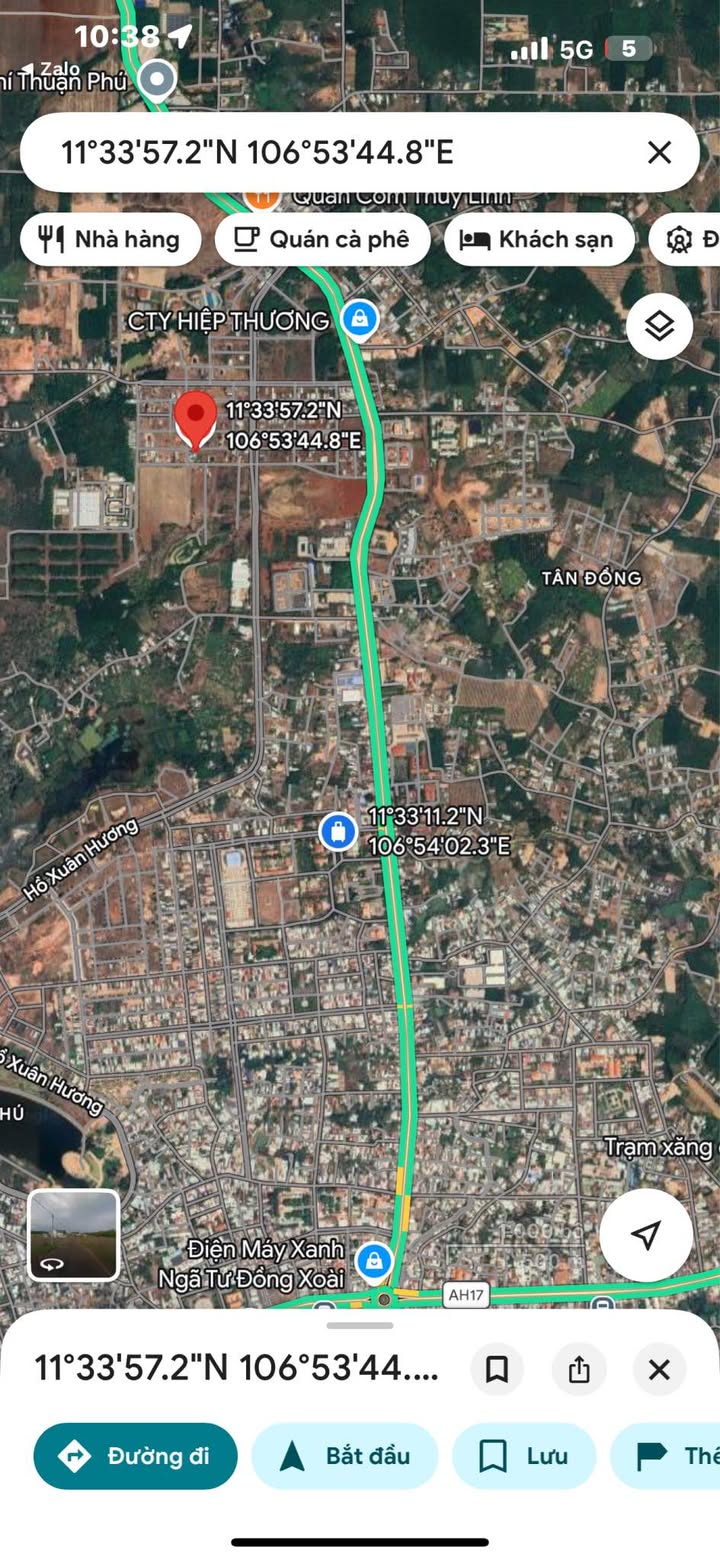The width and height of the screenshot is (720, 1560).
Task: Start navigation with Bắt đầu
Action: coord(345,1456)
